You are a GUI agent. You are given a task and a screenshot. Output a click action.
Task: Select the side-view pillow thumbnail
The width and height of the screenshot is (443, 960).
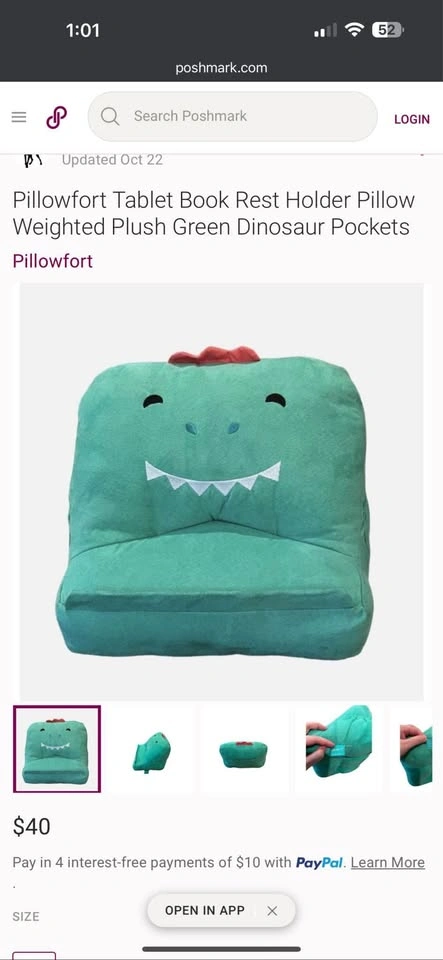pos(151,749)
